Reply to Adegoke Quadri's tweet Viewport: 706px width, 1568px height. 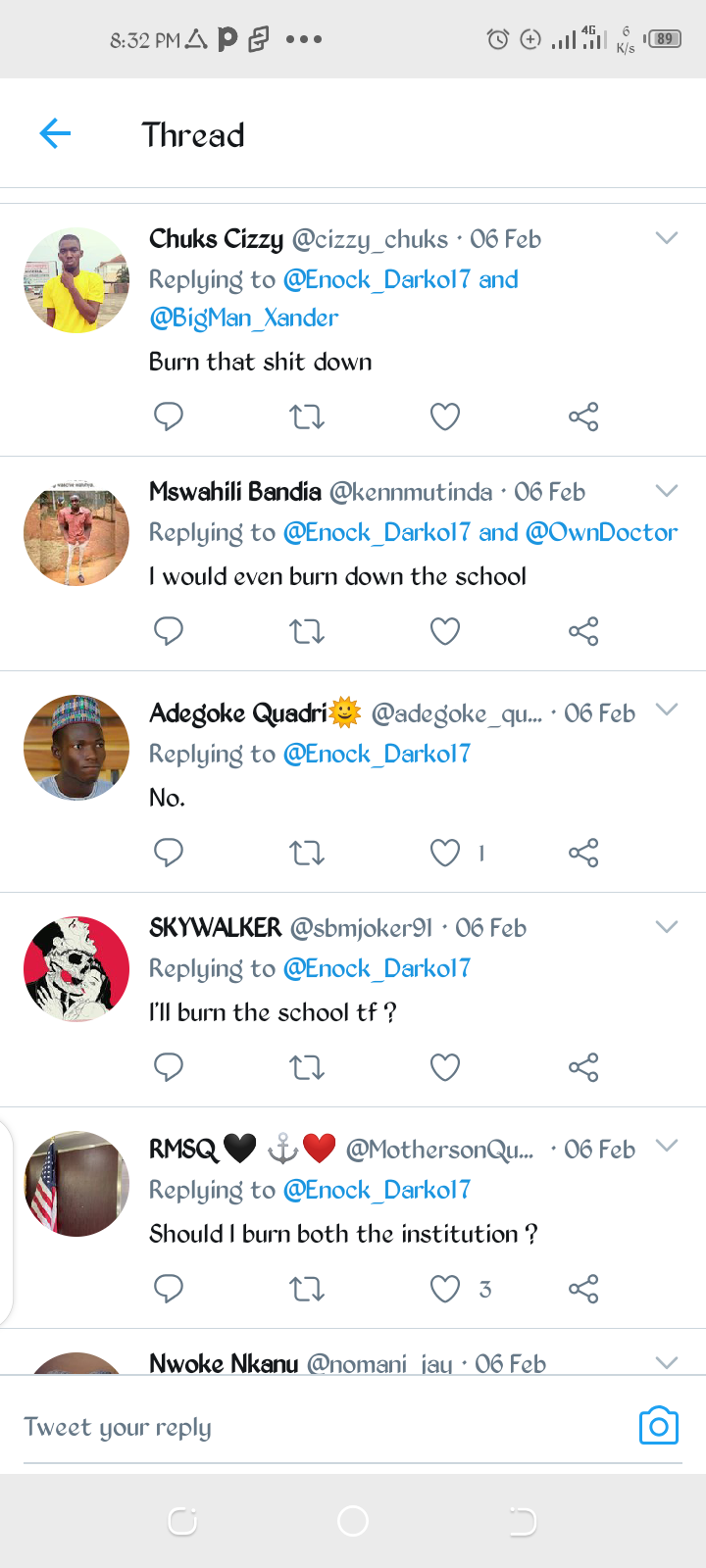click(169, 853)
